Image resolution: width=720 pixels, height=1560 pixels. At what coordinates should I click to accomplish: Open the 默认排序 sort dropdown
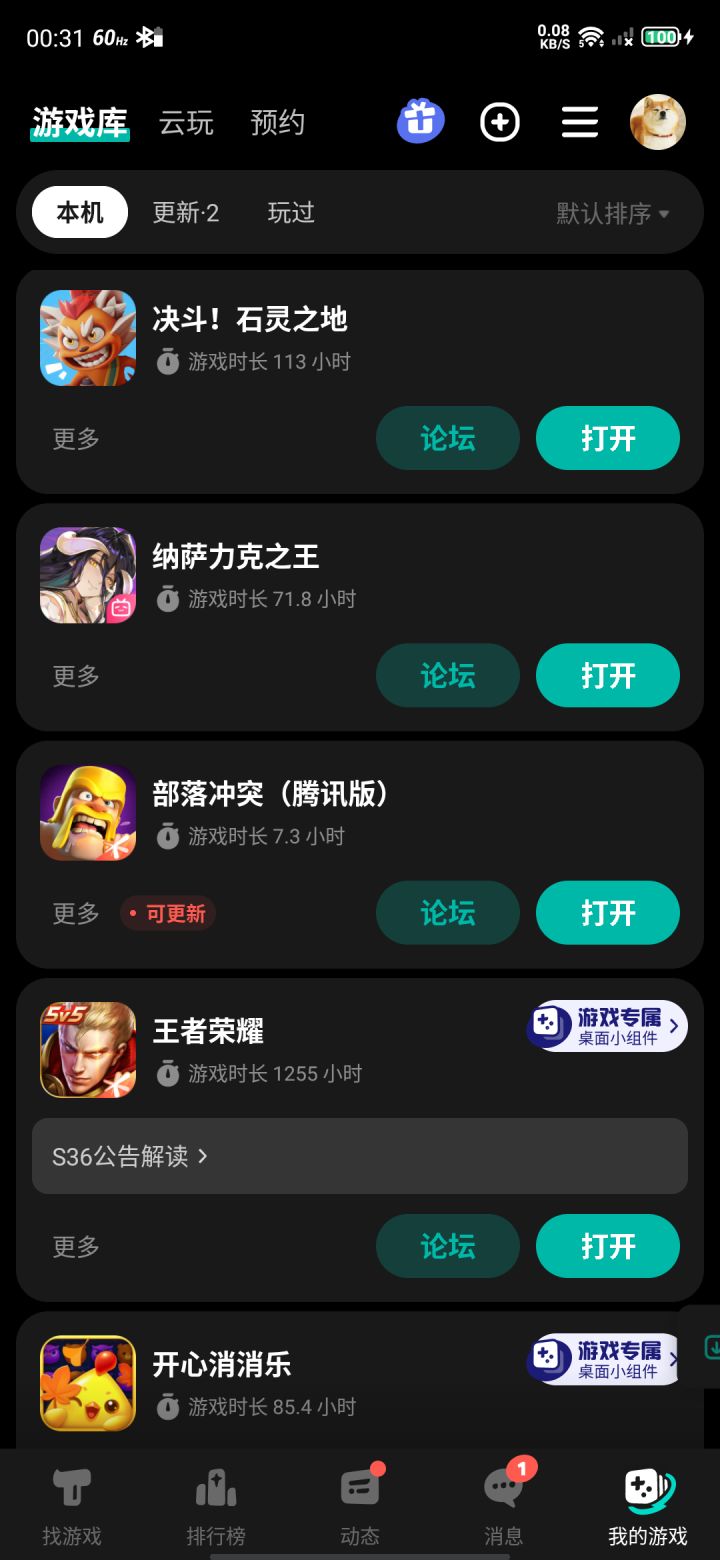pos(610,213)
